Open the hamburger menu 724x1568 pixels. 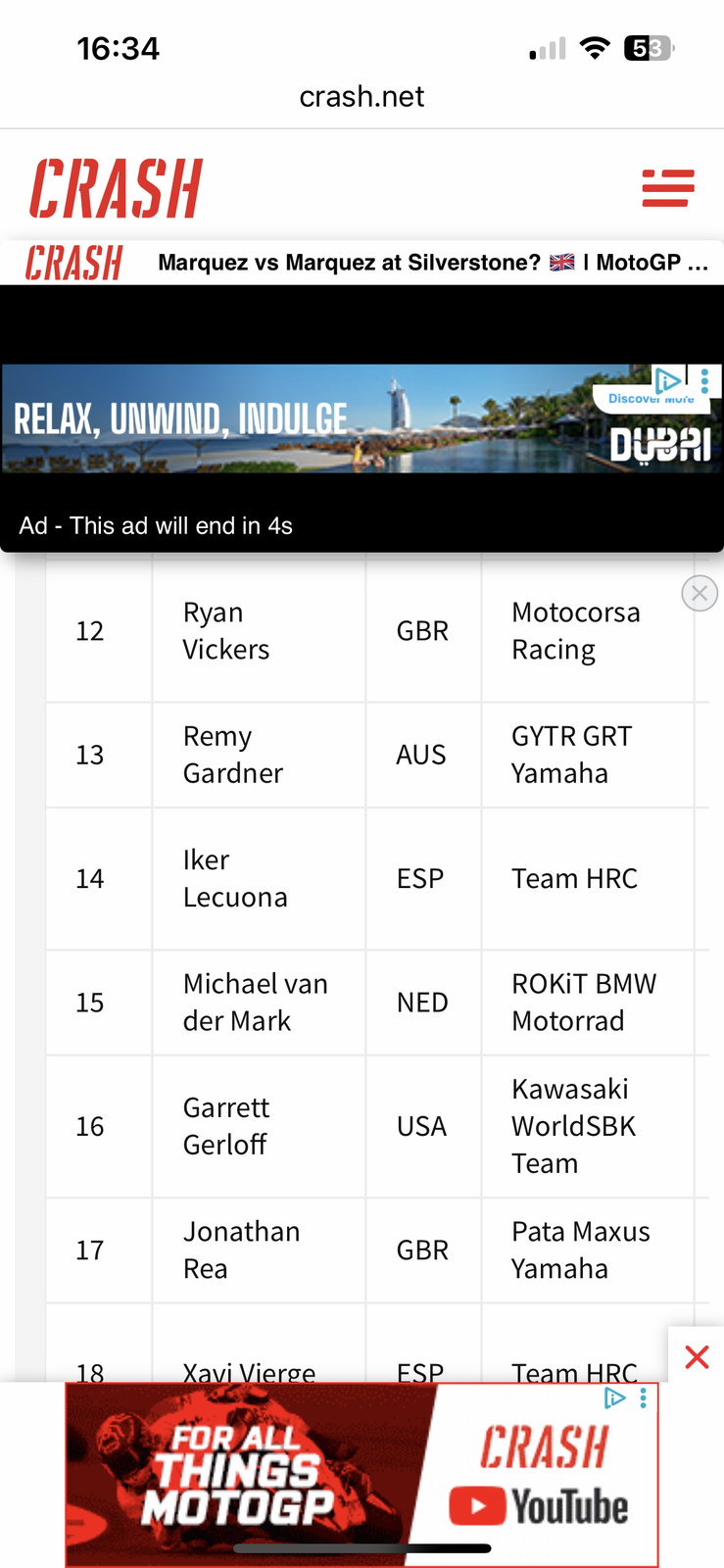[x=668, y=187]
